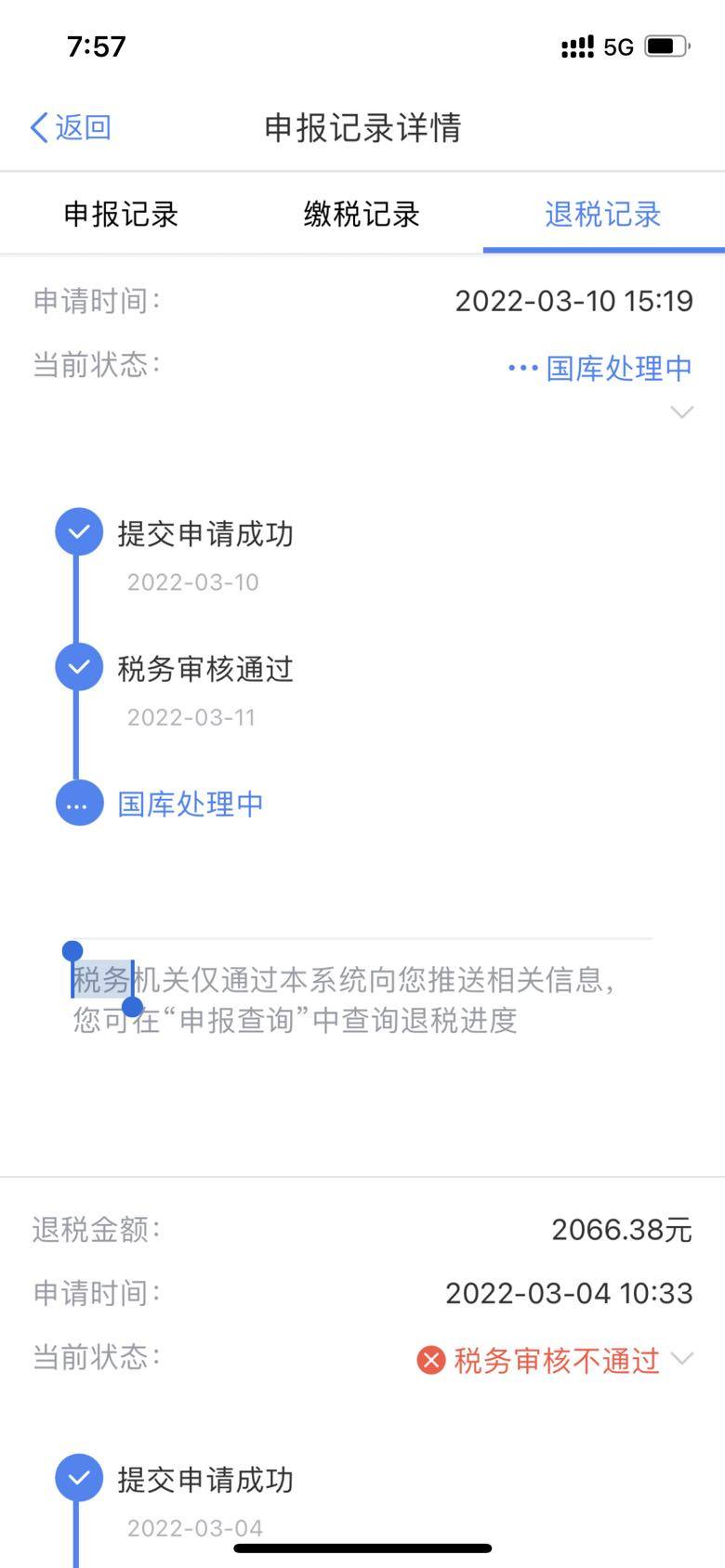Go back via 返回 button

(x=72, y=127)
